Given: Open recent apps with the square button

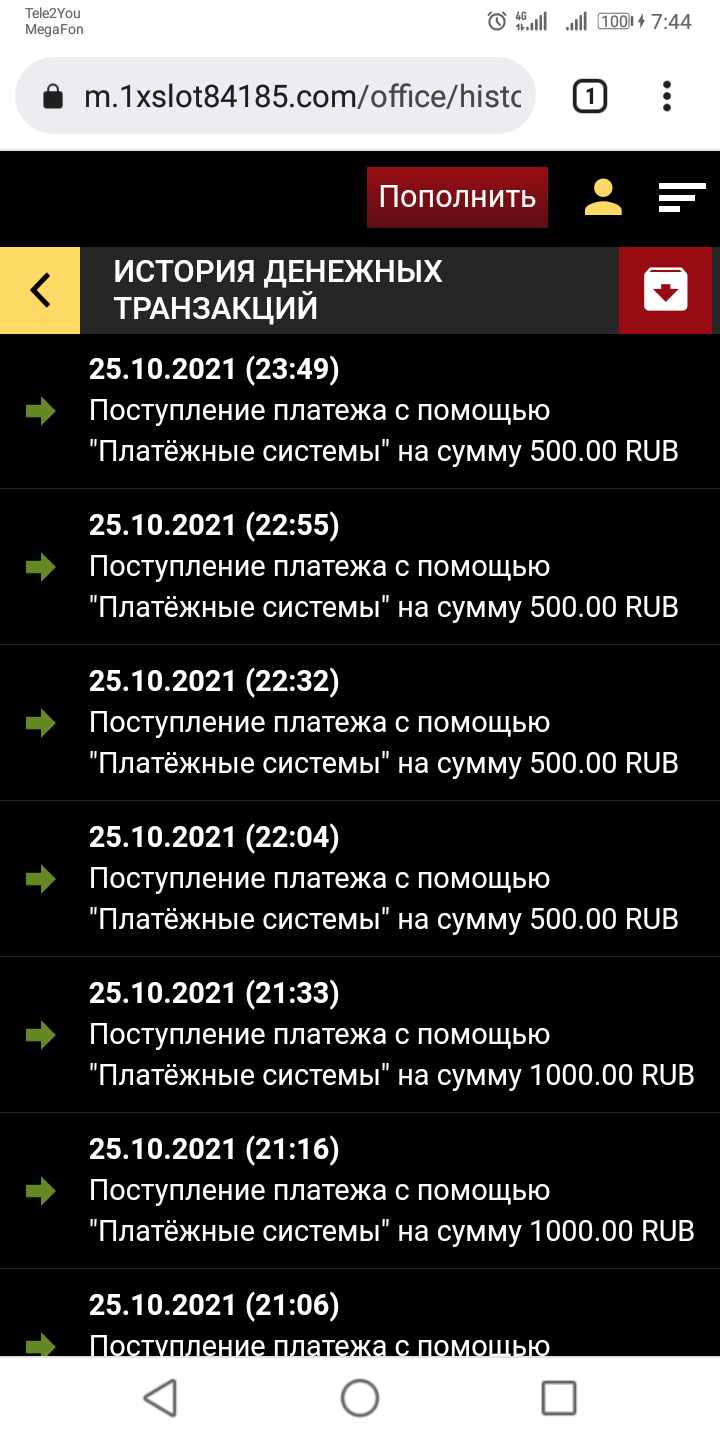Looking at the screenshot, I should pos(556,1399).
